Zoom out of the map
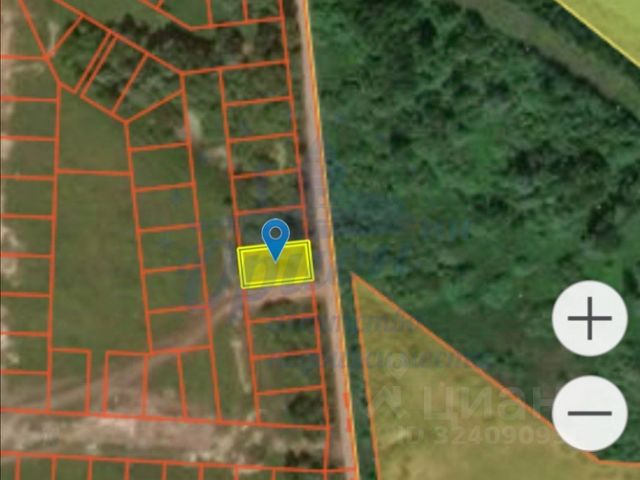The image size is (640, 480). (589, 412)
